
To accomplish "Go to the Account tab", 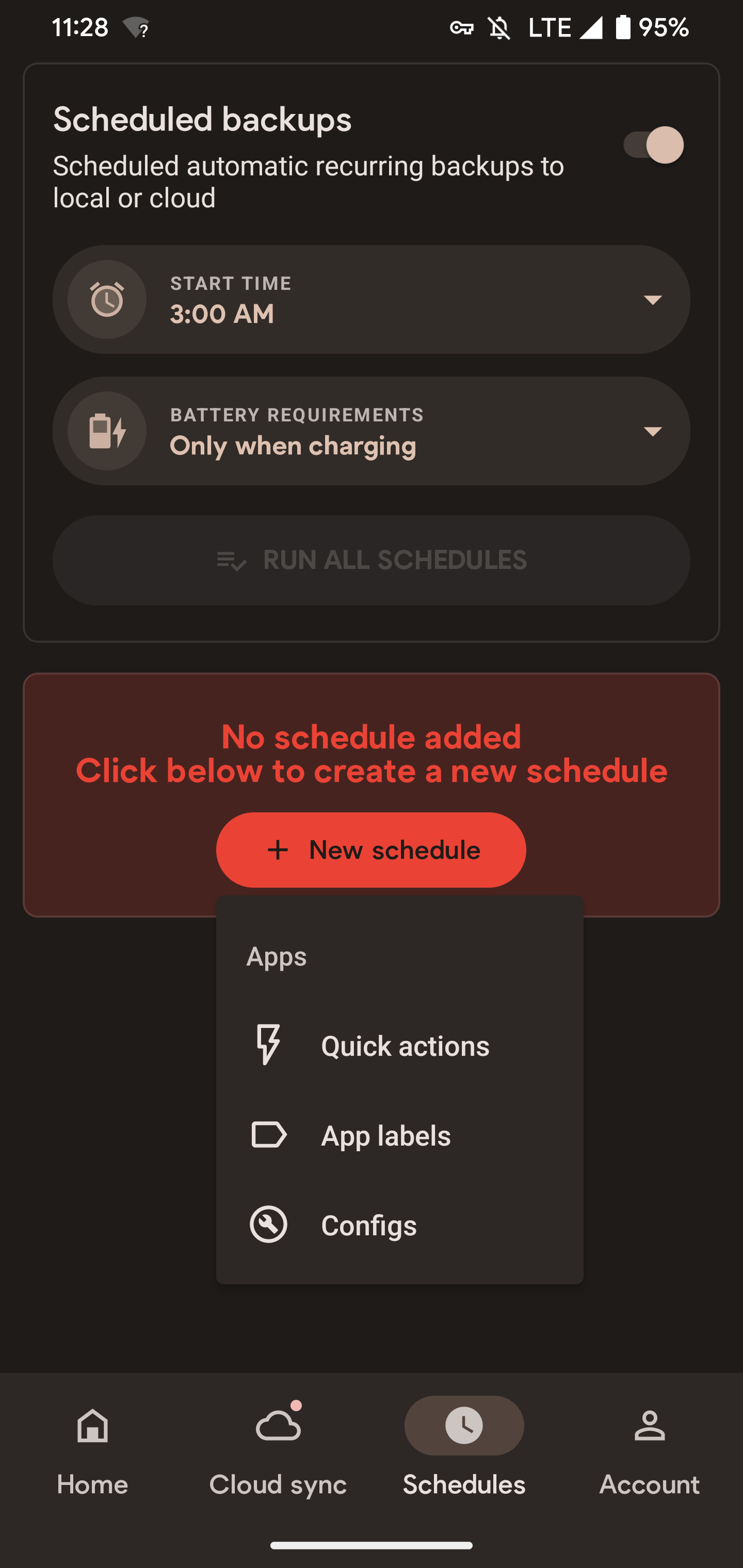I will (x=649, y=1450).
